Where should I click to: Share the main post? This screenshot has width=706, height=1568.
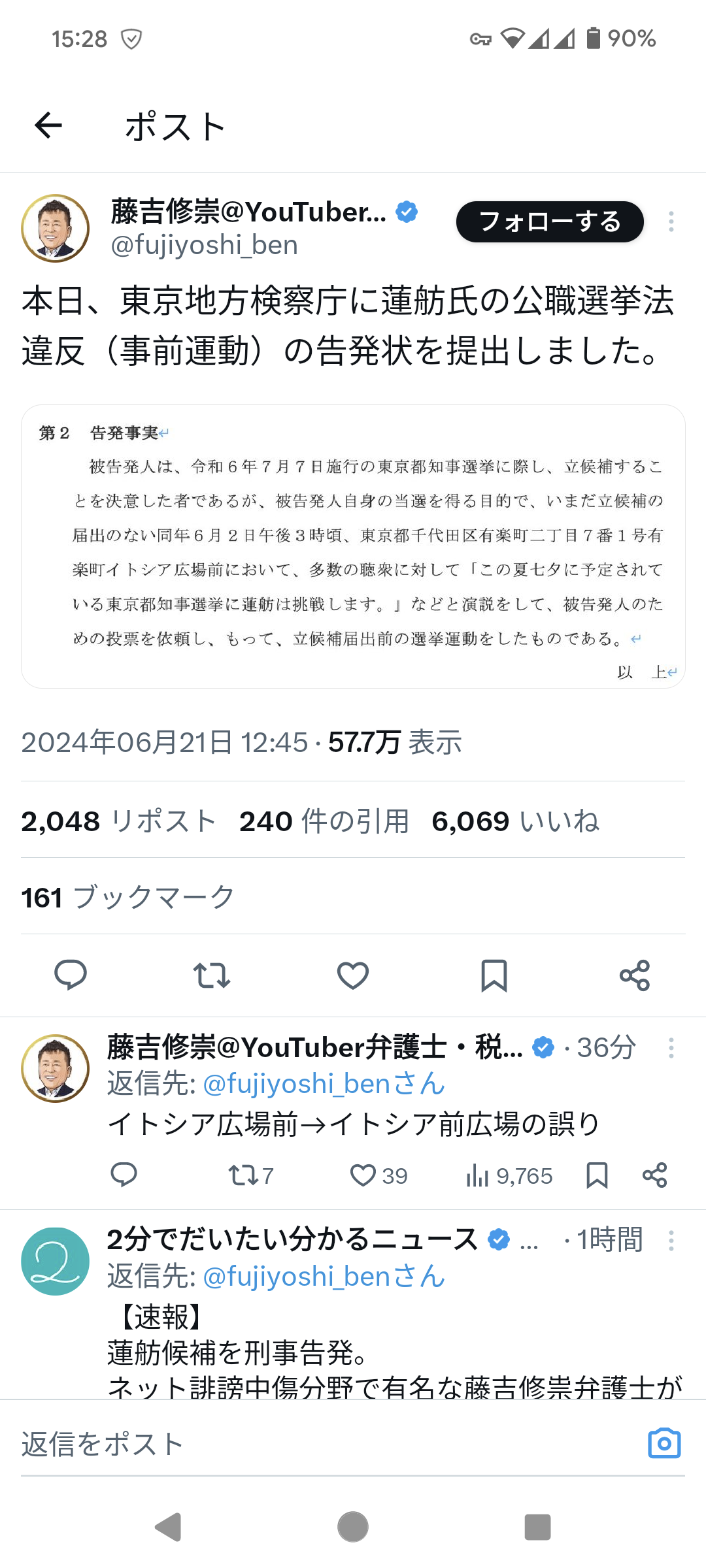(x=635, y=975)
